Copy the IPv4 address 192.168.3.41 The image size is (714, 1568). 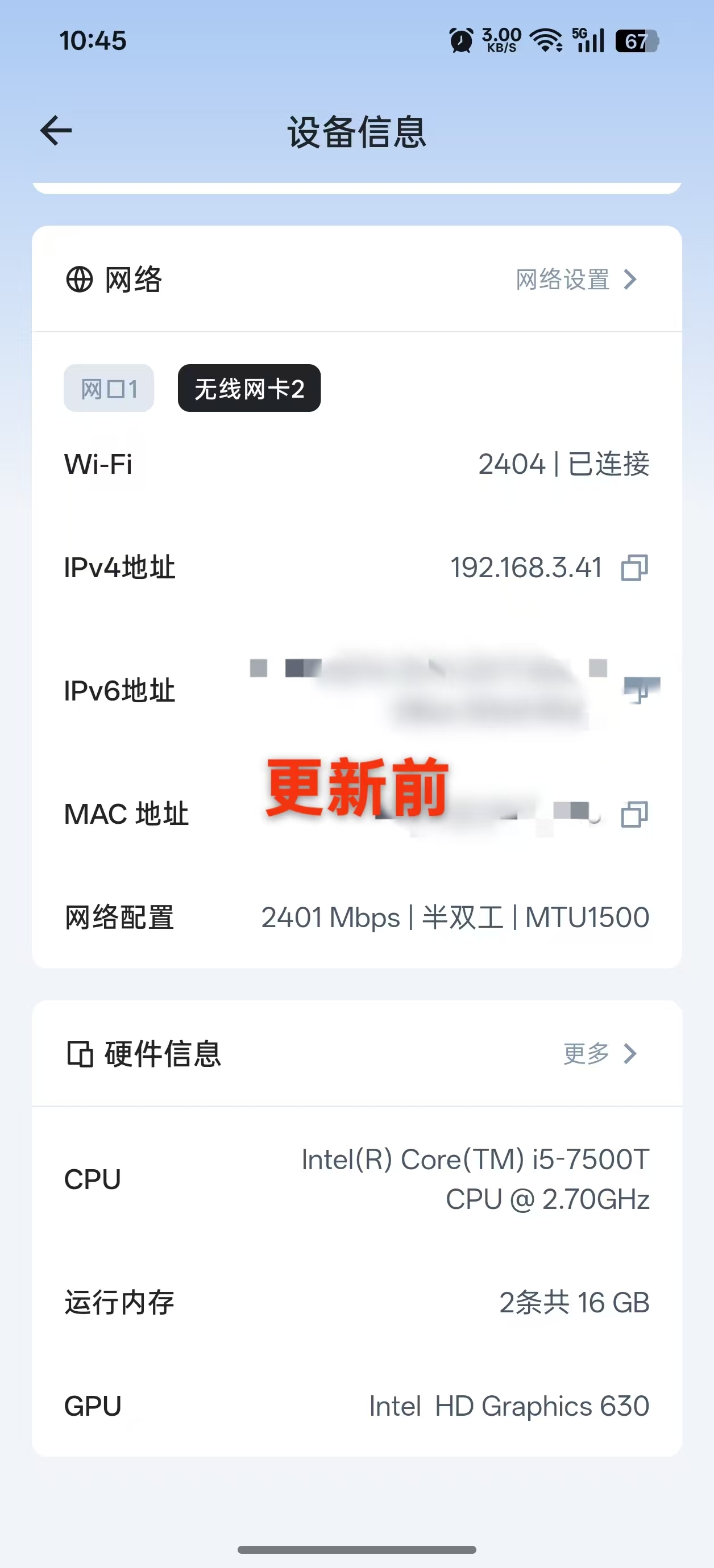pos(634,568)
